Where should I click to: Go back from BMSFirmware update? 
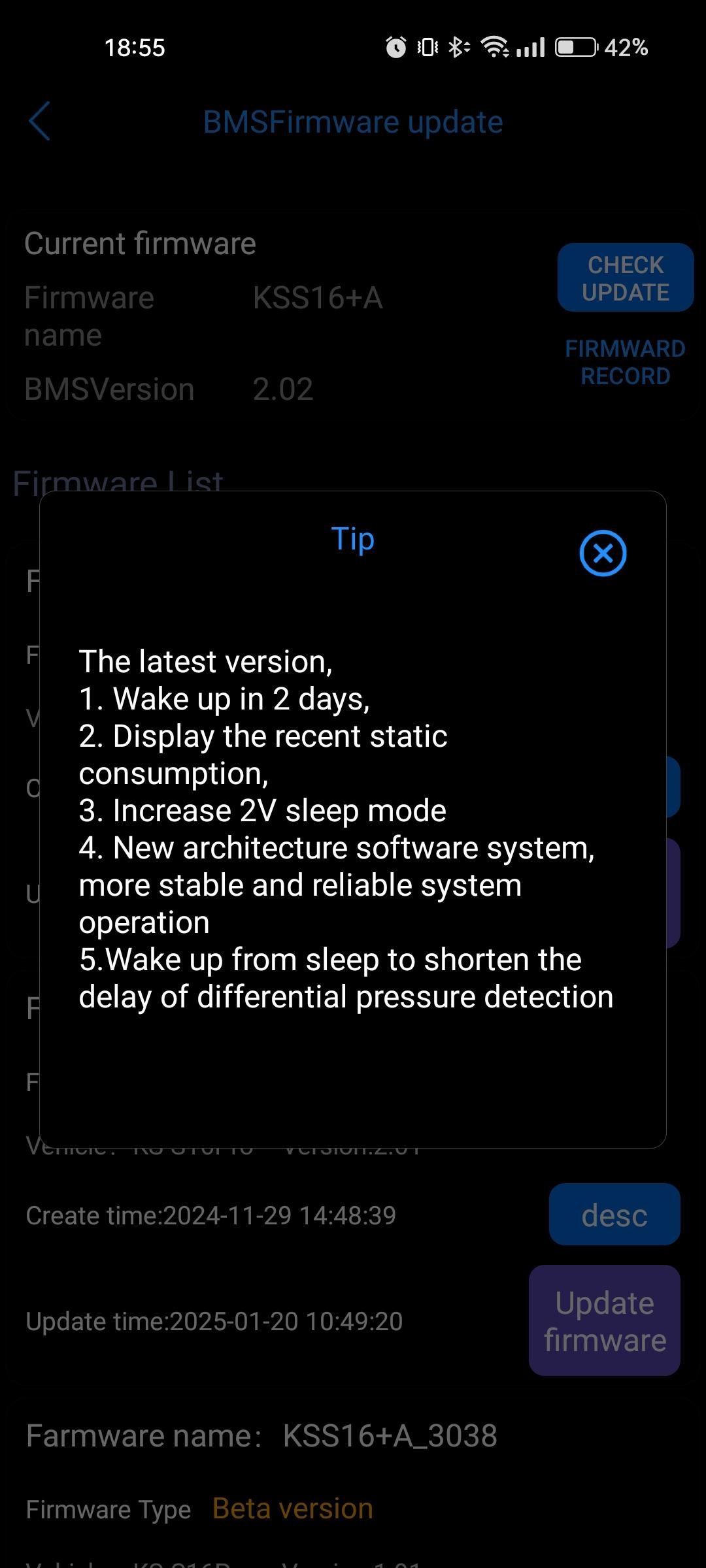click(x=39, y=122)
